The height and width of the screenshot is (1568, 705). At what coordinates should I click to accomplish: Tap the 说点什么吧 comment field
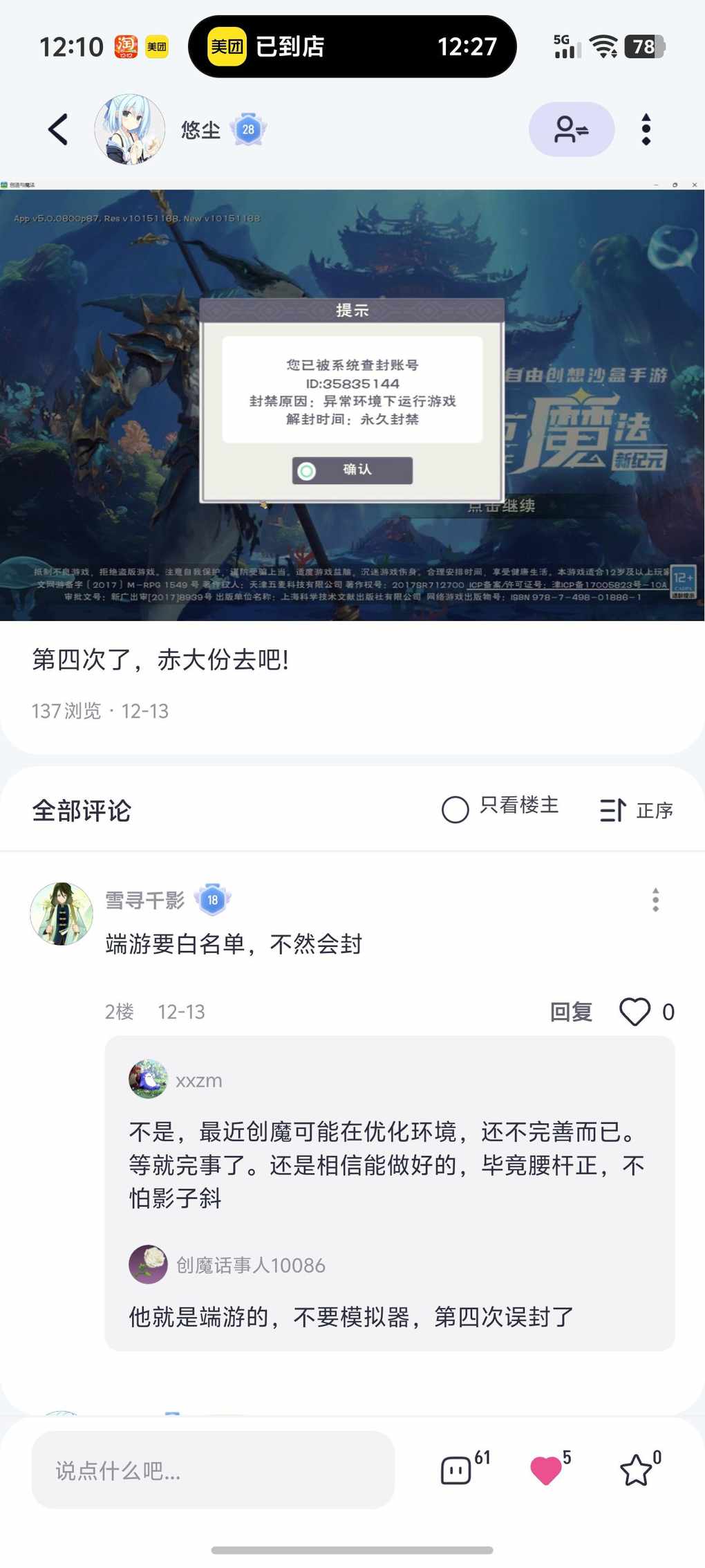pos(213,1470)
